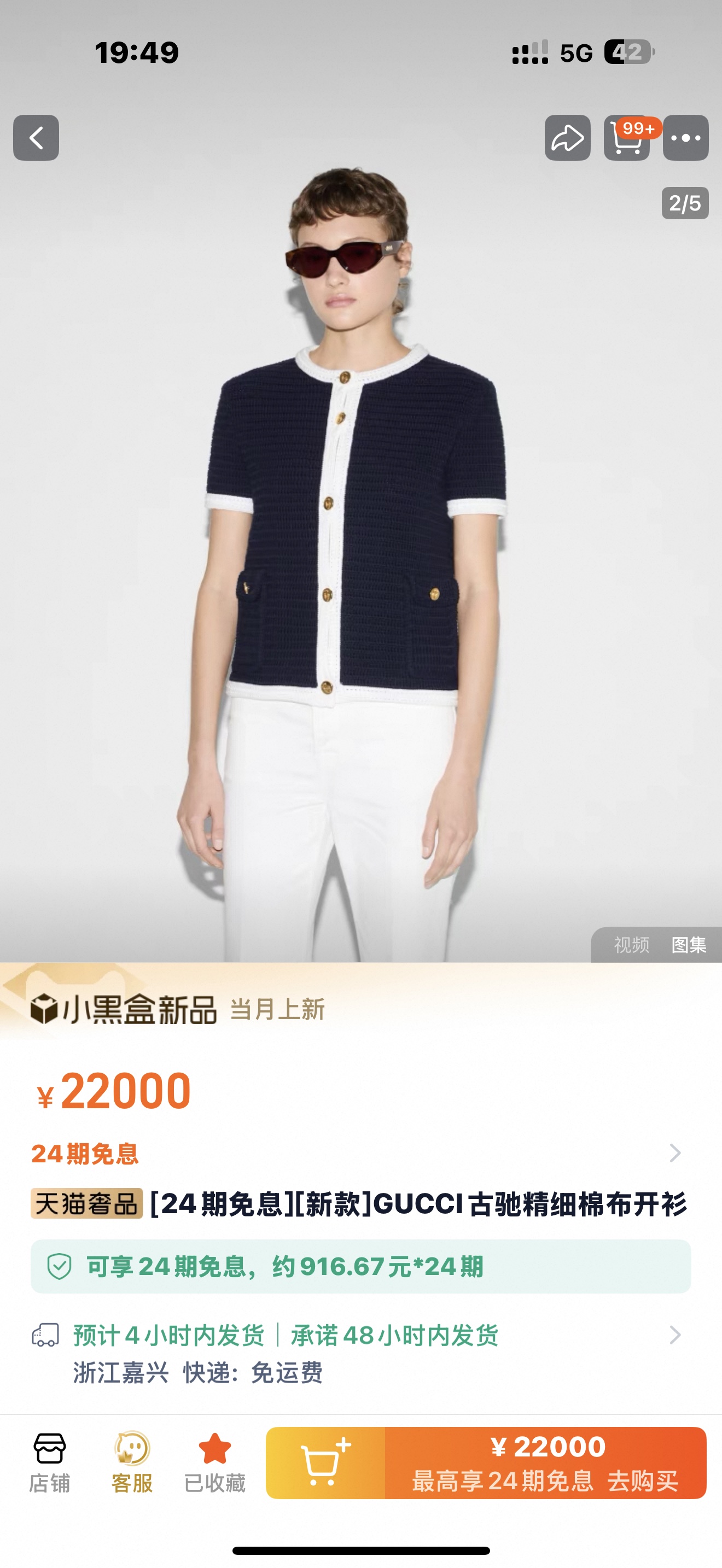View shipping details for 预计4小时内发货
The image size is (722, 1568).
click(674, 1334)
